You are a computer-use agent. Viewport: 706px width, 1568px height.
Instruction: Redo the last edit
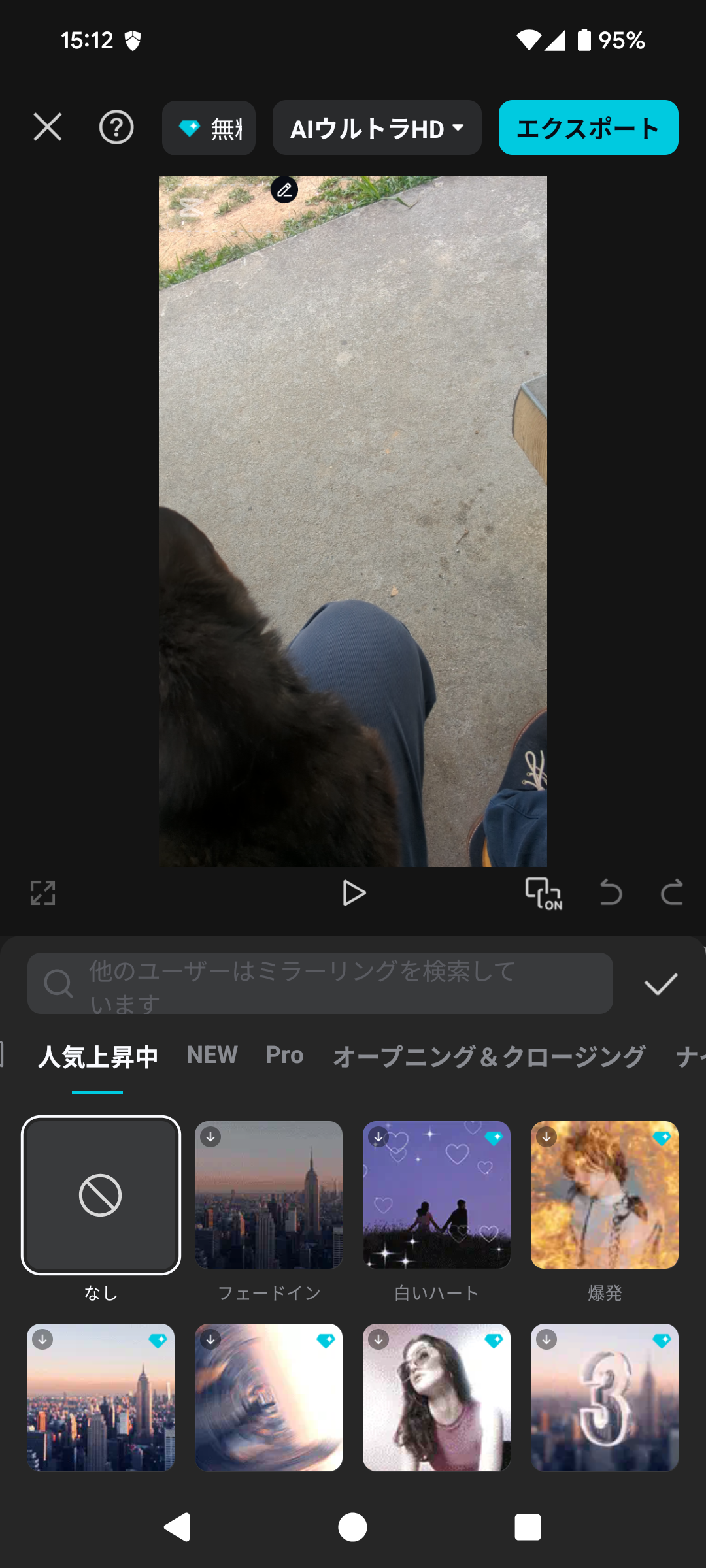[x=671, y=892]
